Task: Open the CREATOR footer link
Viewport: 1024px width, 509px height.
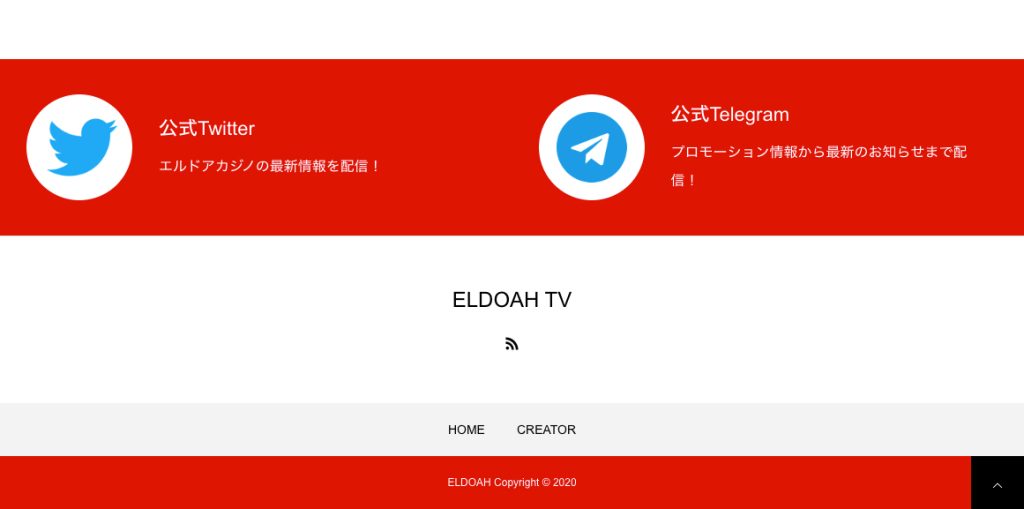Action: (546, 430)
